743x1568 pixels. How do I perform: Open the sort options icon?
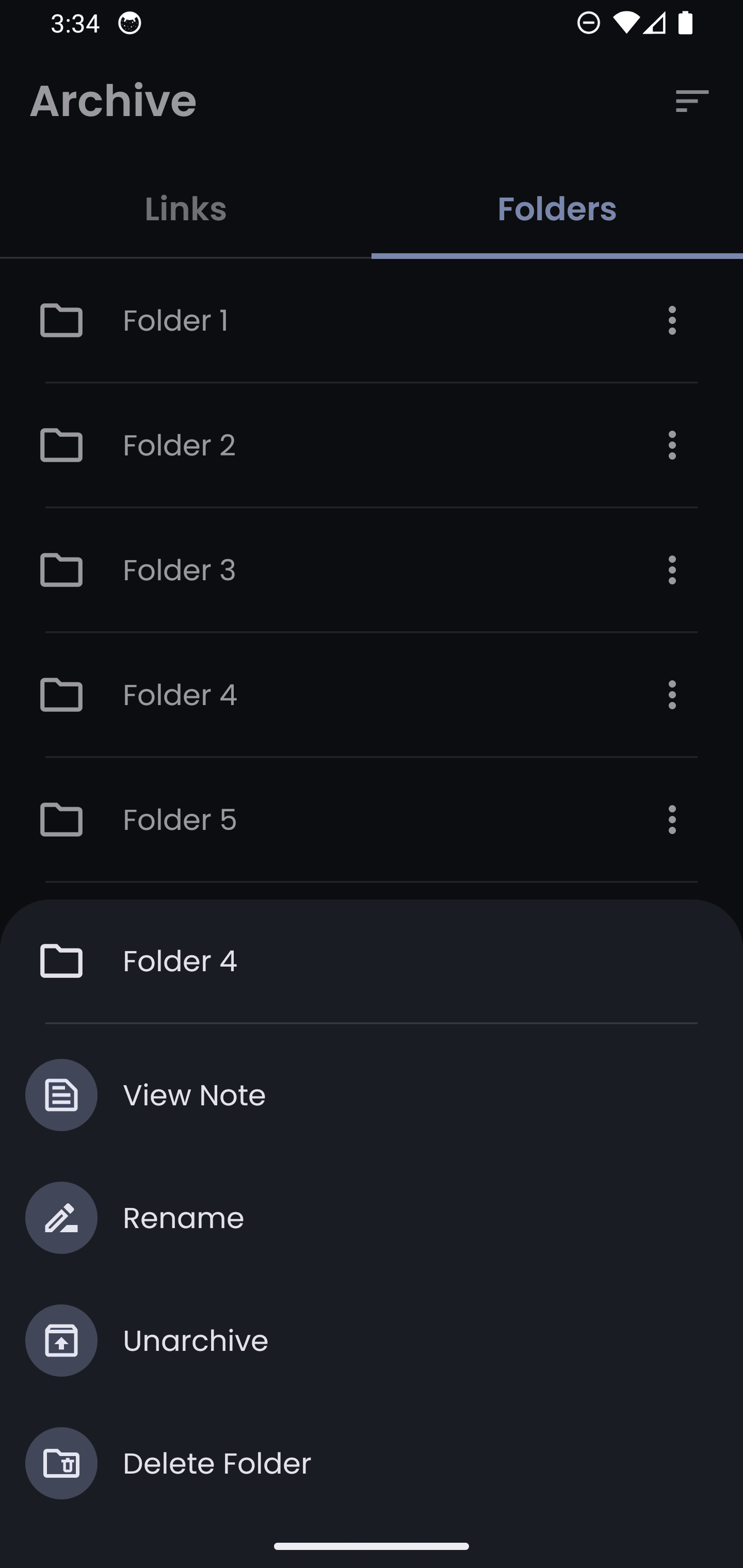click(692, 101)
